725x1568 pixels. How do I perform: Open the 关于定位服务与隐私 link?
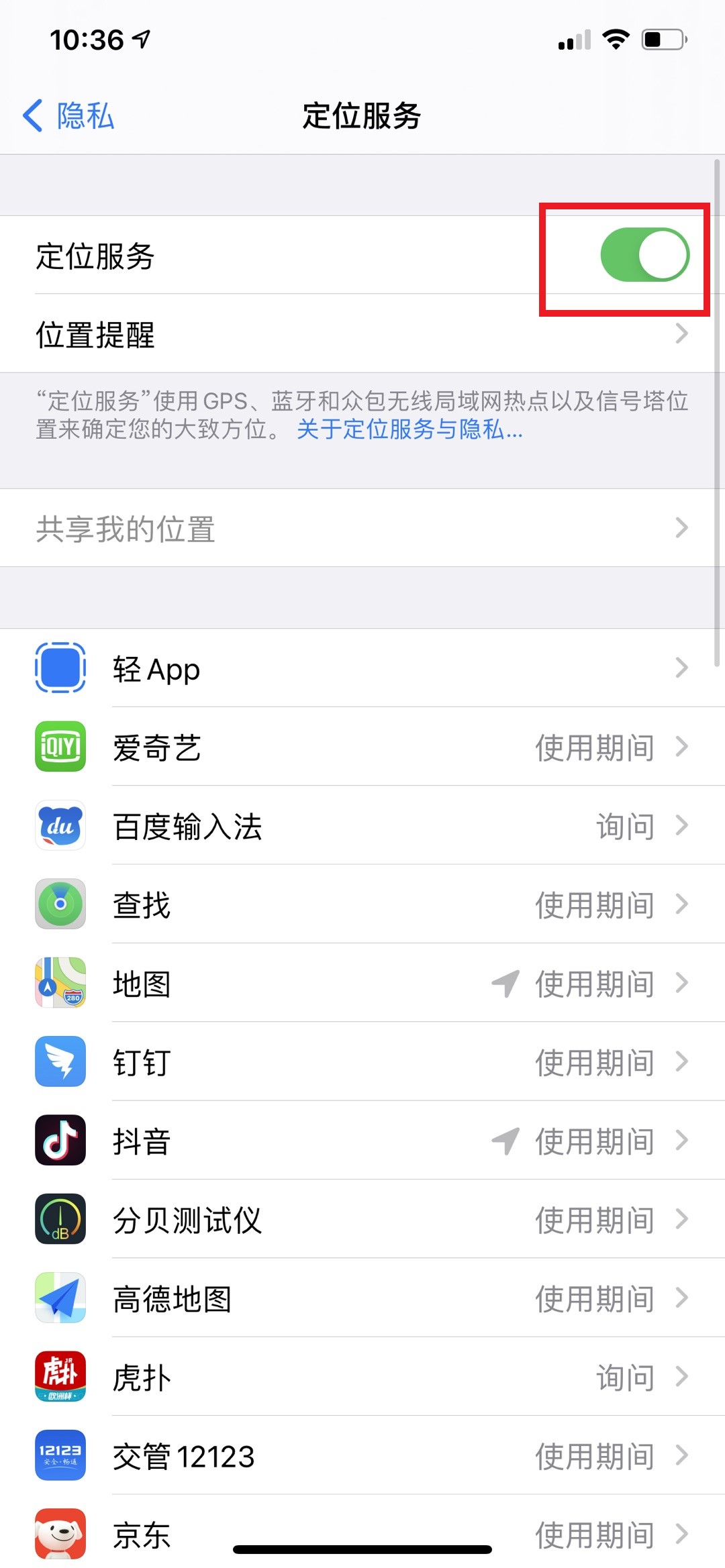point(409,429)
